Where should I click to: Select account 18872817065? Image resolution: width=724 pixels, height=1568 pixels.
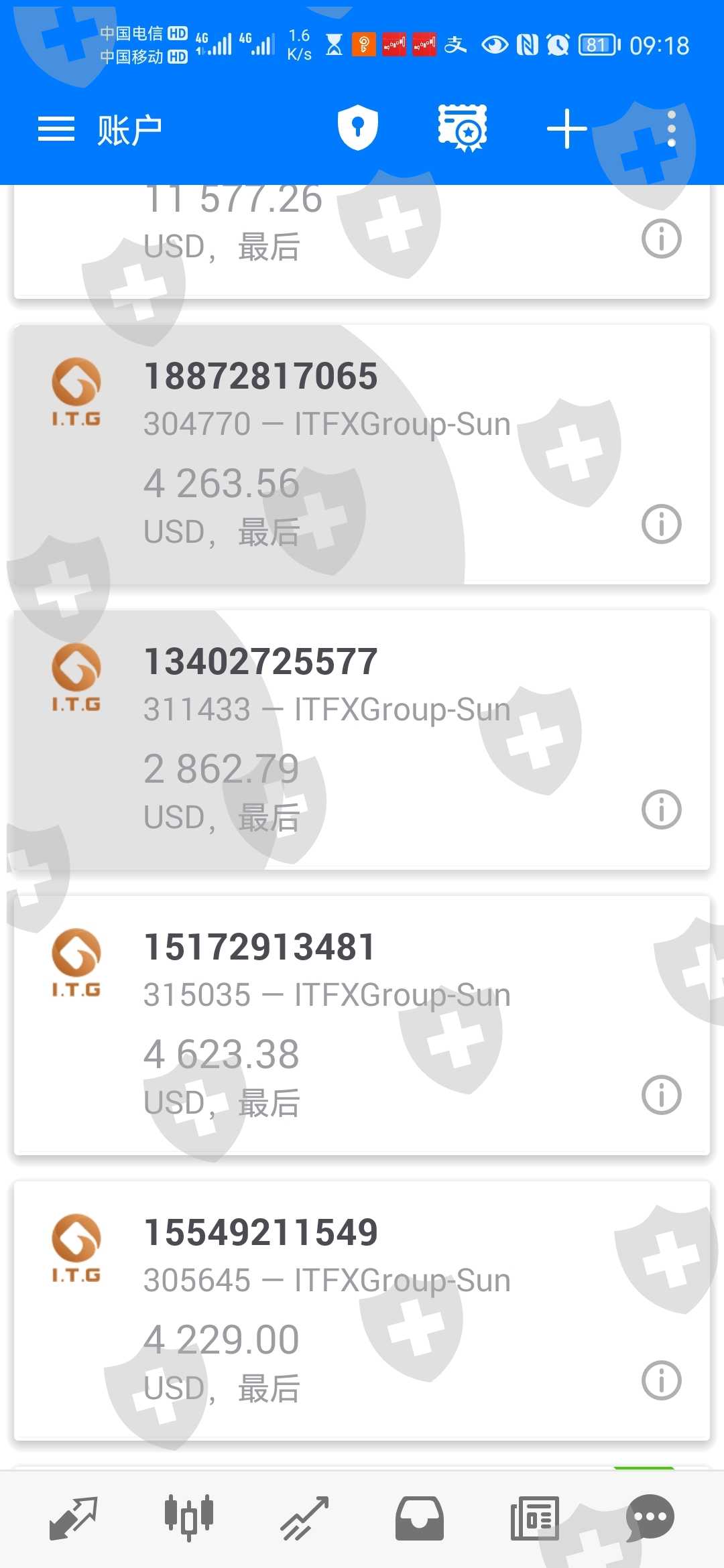322,453
